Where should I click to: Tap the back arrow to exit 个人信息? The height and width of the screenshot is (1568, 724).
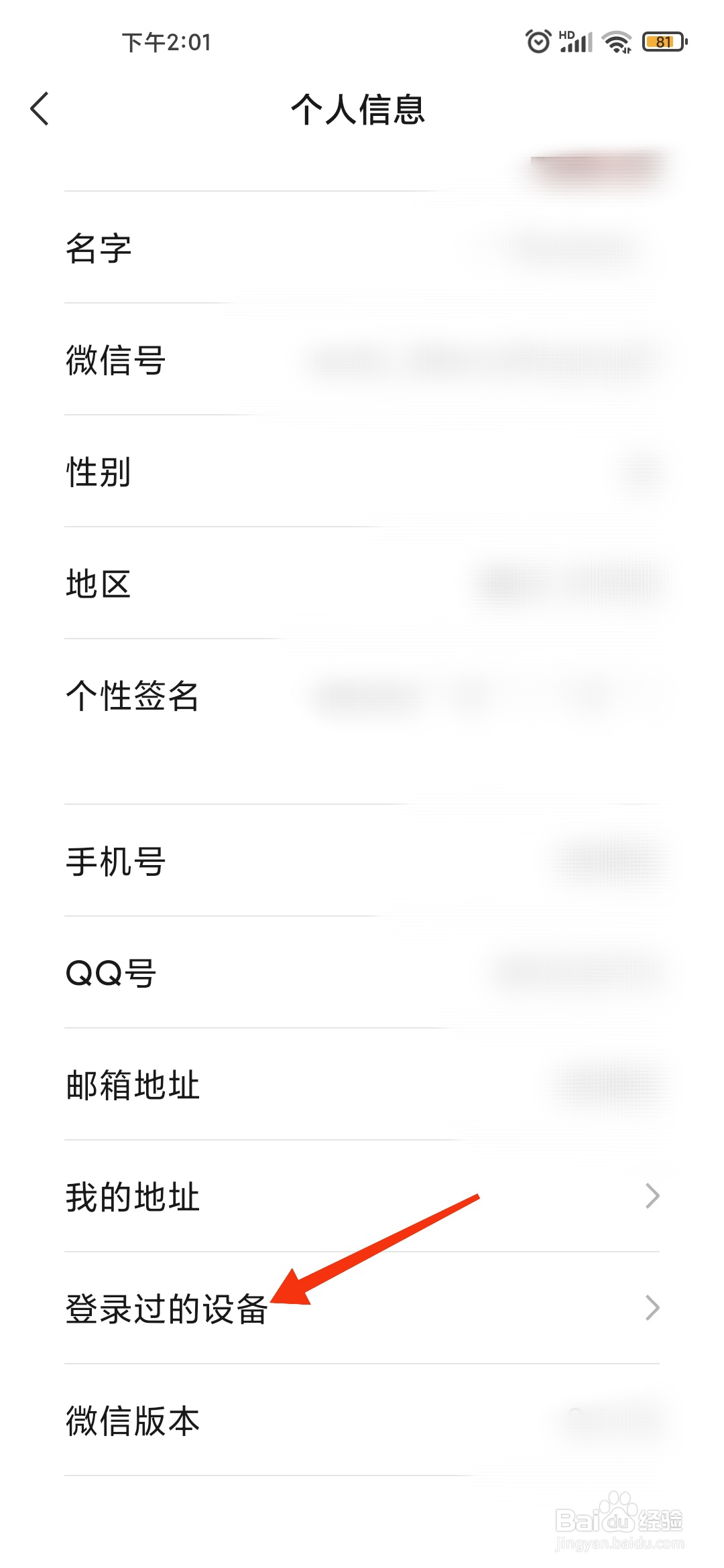tap(38, 109)
